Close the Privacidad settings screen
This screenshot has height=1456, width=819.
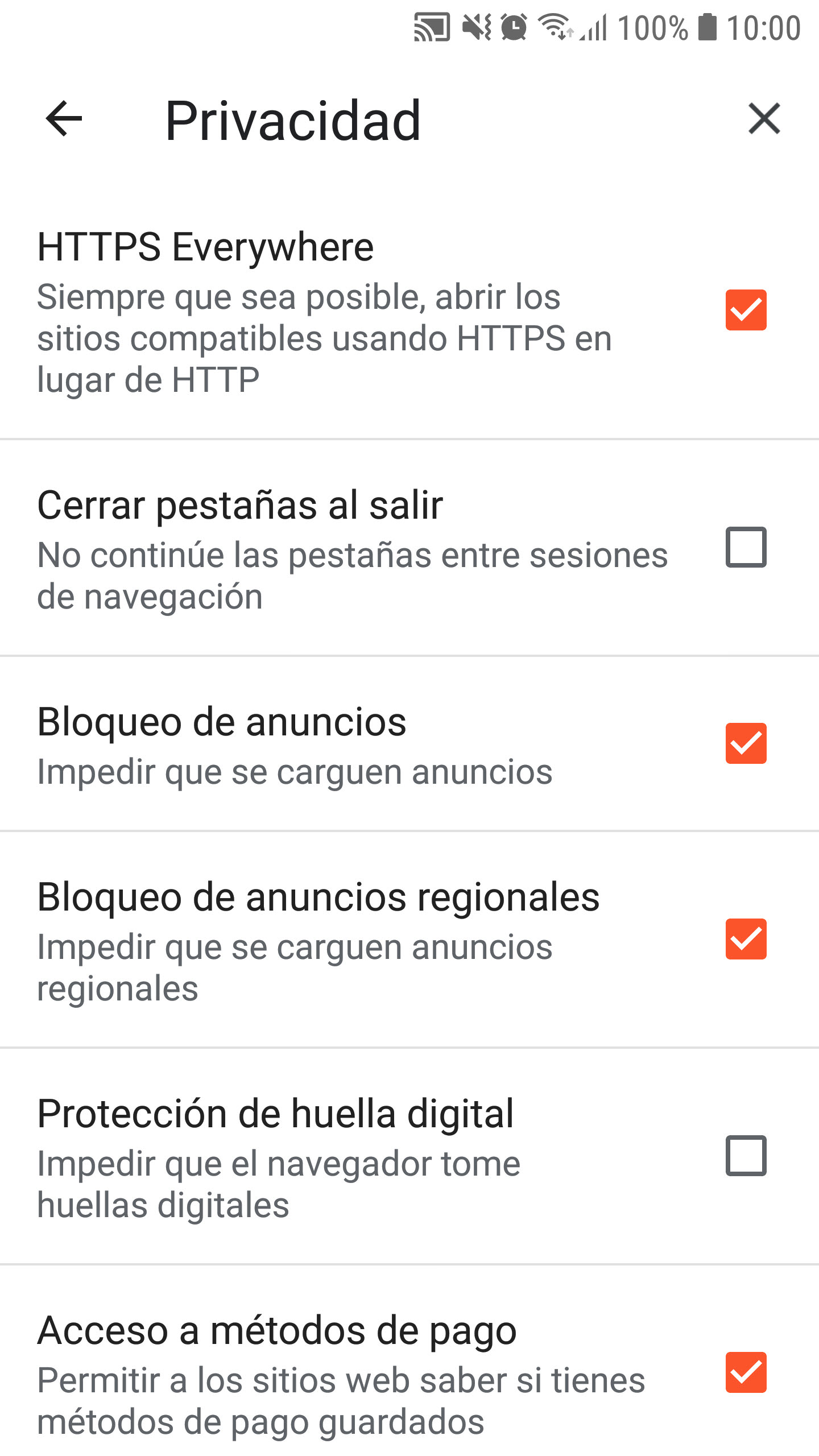coord(764,119)
